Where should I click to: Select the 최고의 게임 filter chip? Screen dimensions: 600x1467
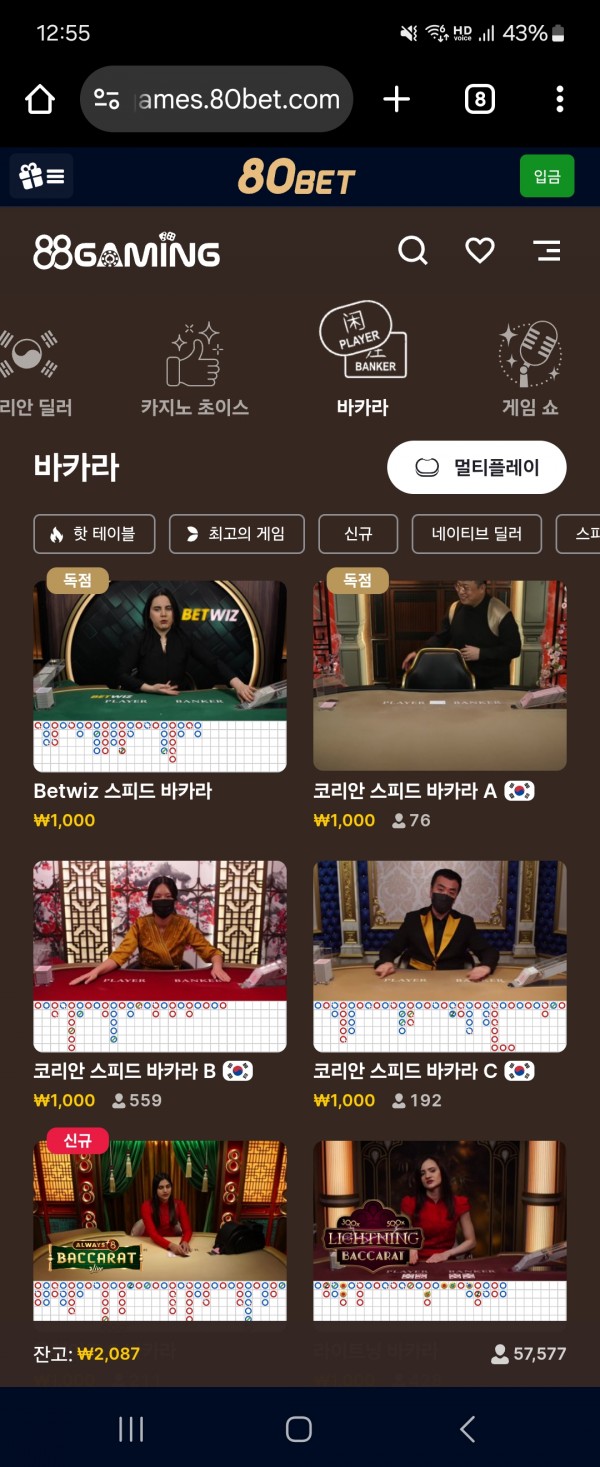pyautogui.click(x=236, y=534)
